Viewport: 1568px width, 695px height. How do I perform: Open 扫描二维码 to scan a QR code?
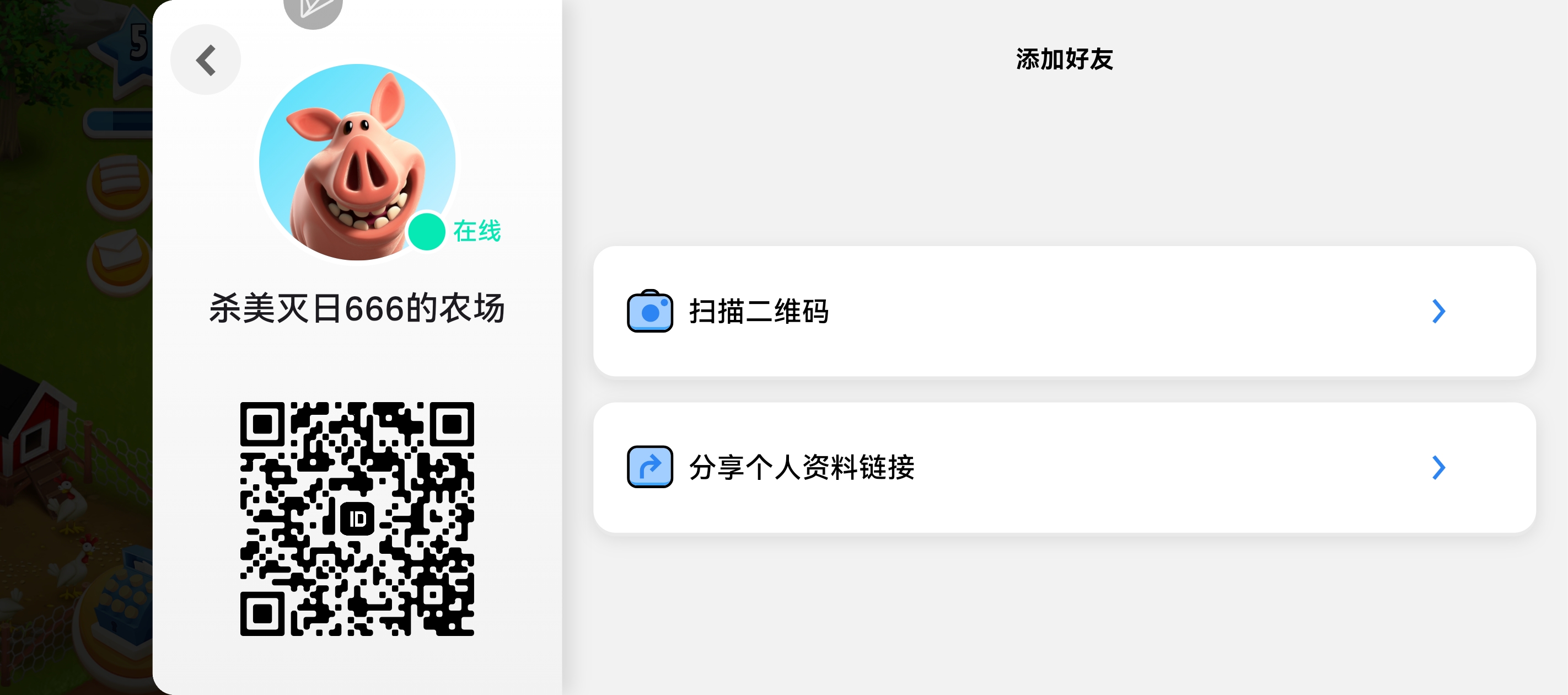point(1064,311)
